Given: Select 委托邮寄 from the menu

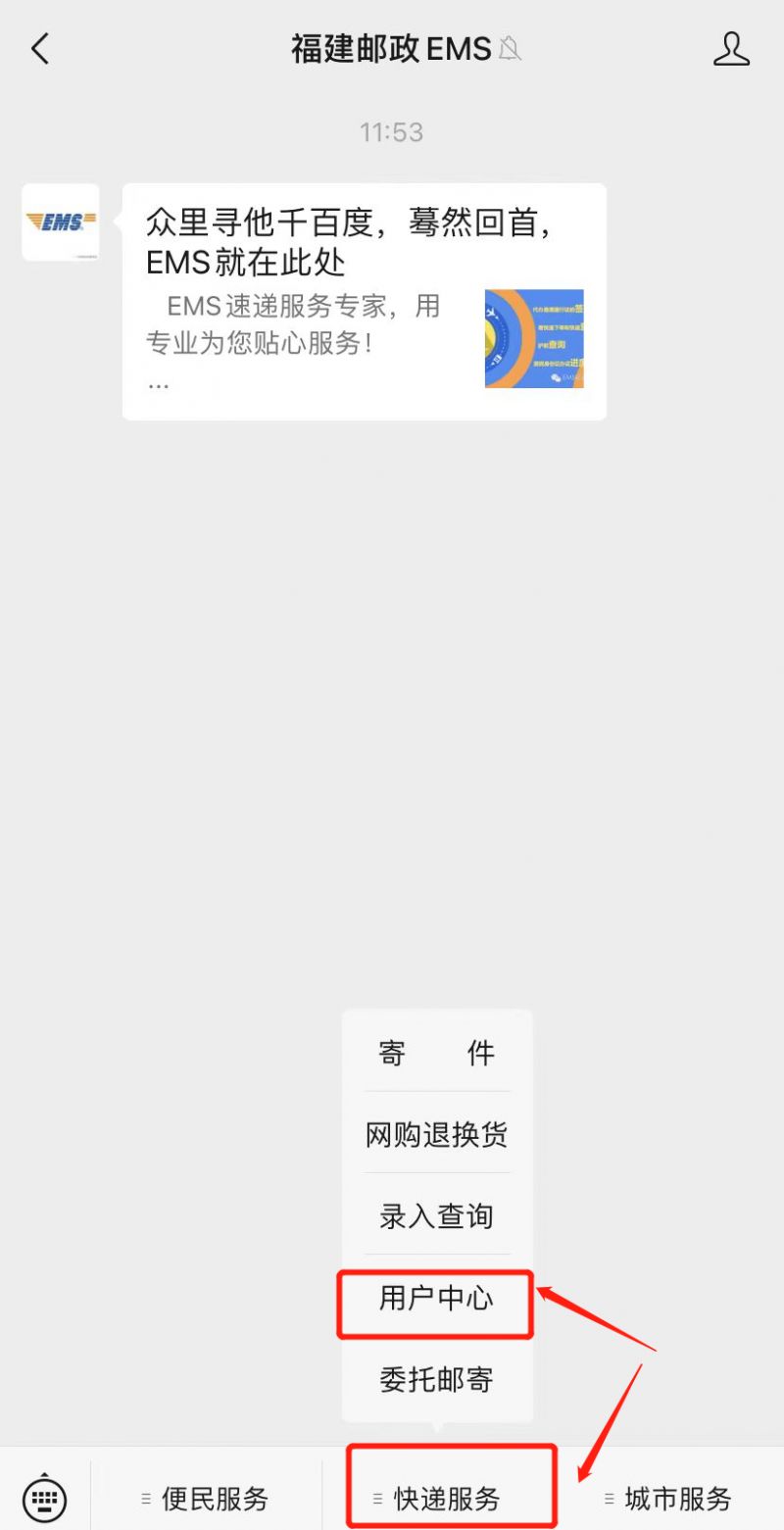Looking at the screenshot, I should 437,1380.
